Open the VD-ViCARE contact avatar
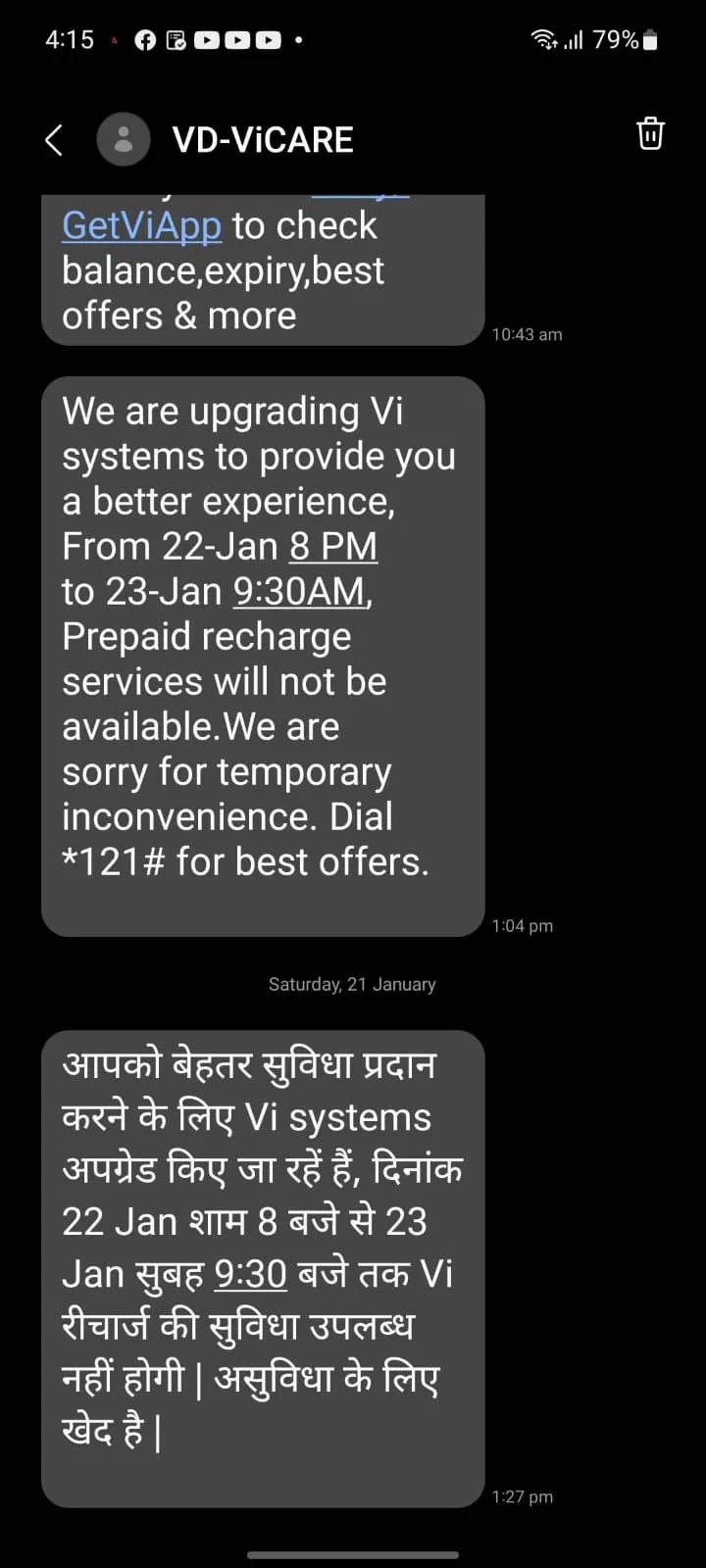706x1568 pixels. (124, 139)
